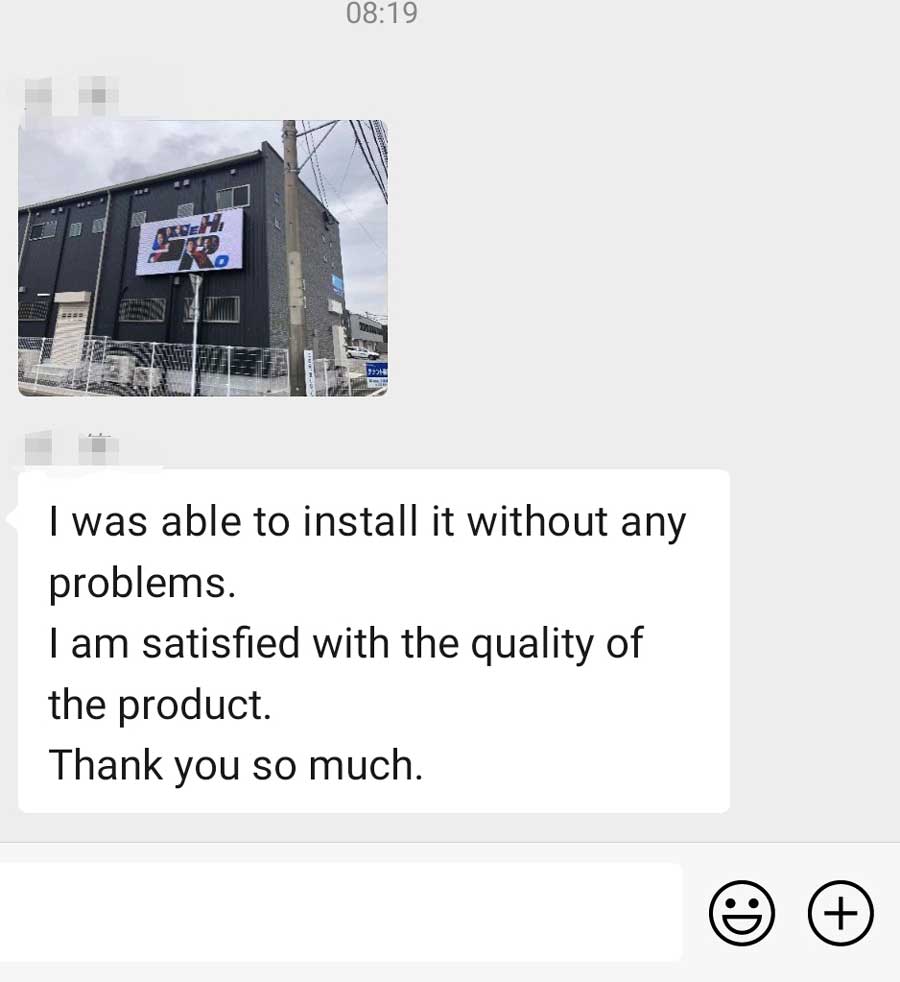Tap the message input field
The image size is (900, 982).
340,912
